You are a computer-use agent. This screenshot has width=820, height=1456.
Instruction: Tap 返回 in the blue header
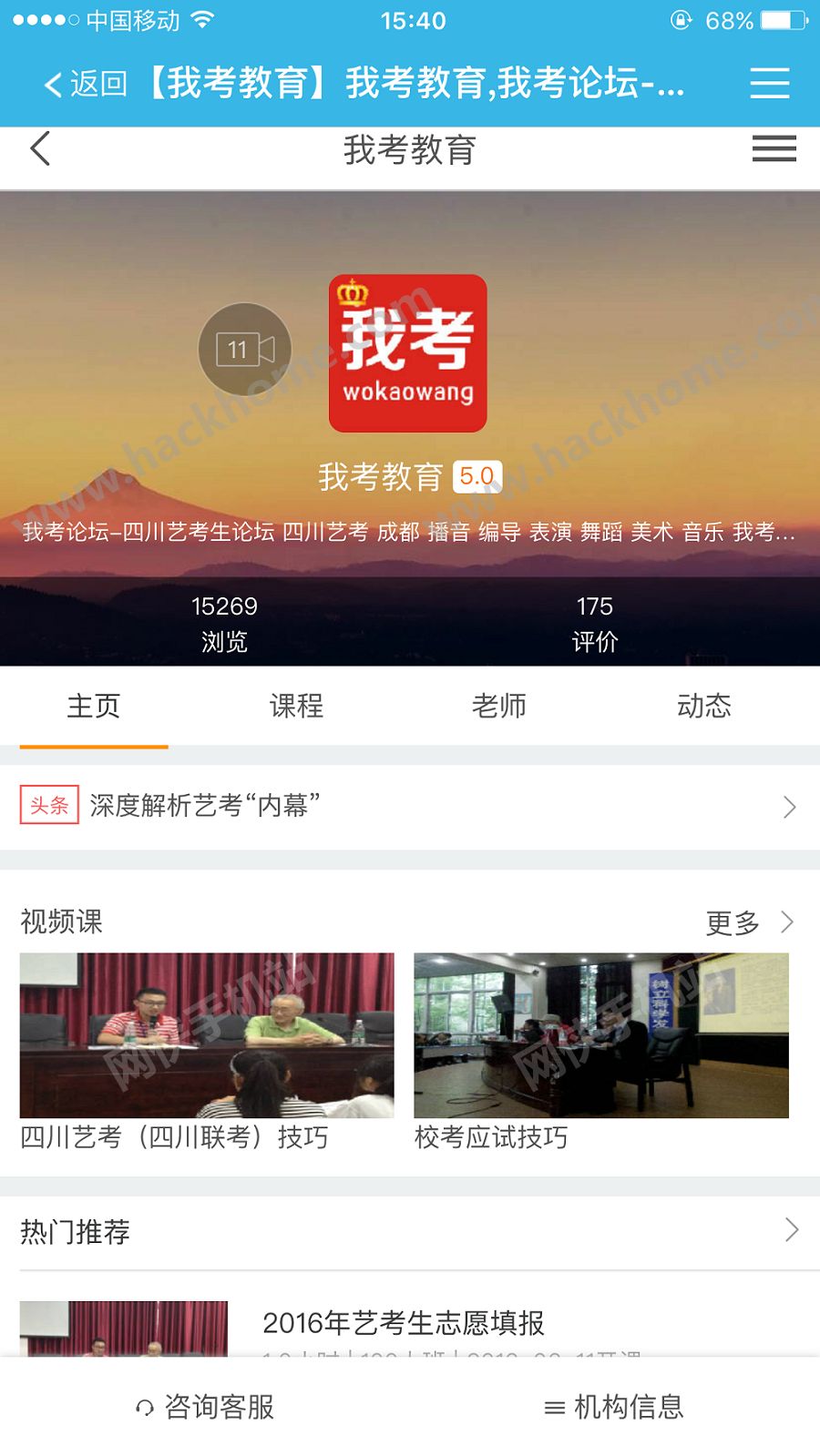point(86,85)
